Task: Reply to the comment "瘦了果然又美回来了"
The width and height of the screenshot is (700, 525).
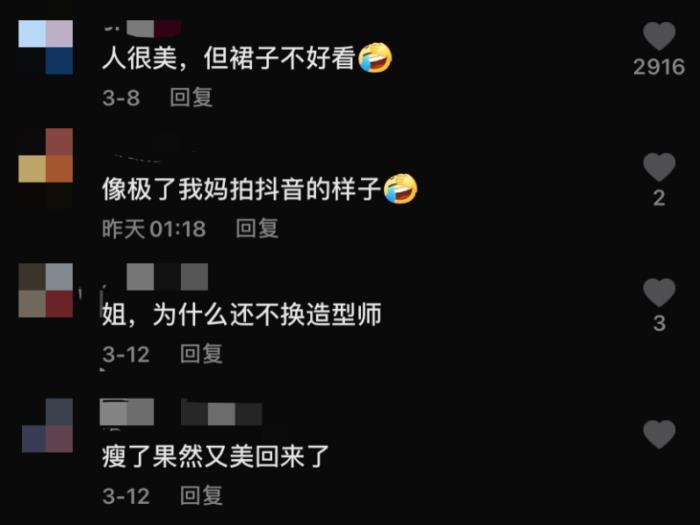Action: [201, 495]
